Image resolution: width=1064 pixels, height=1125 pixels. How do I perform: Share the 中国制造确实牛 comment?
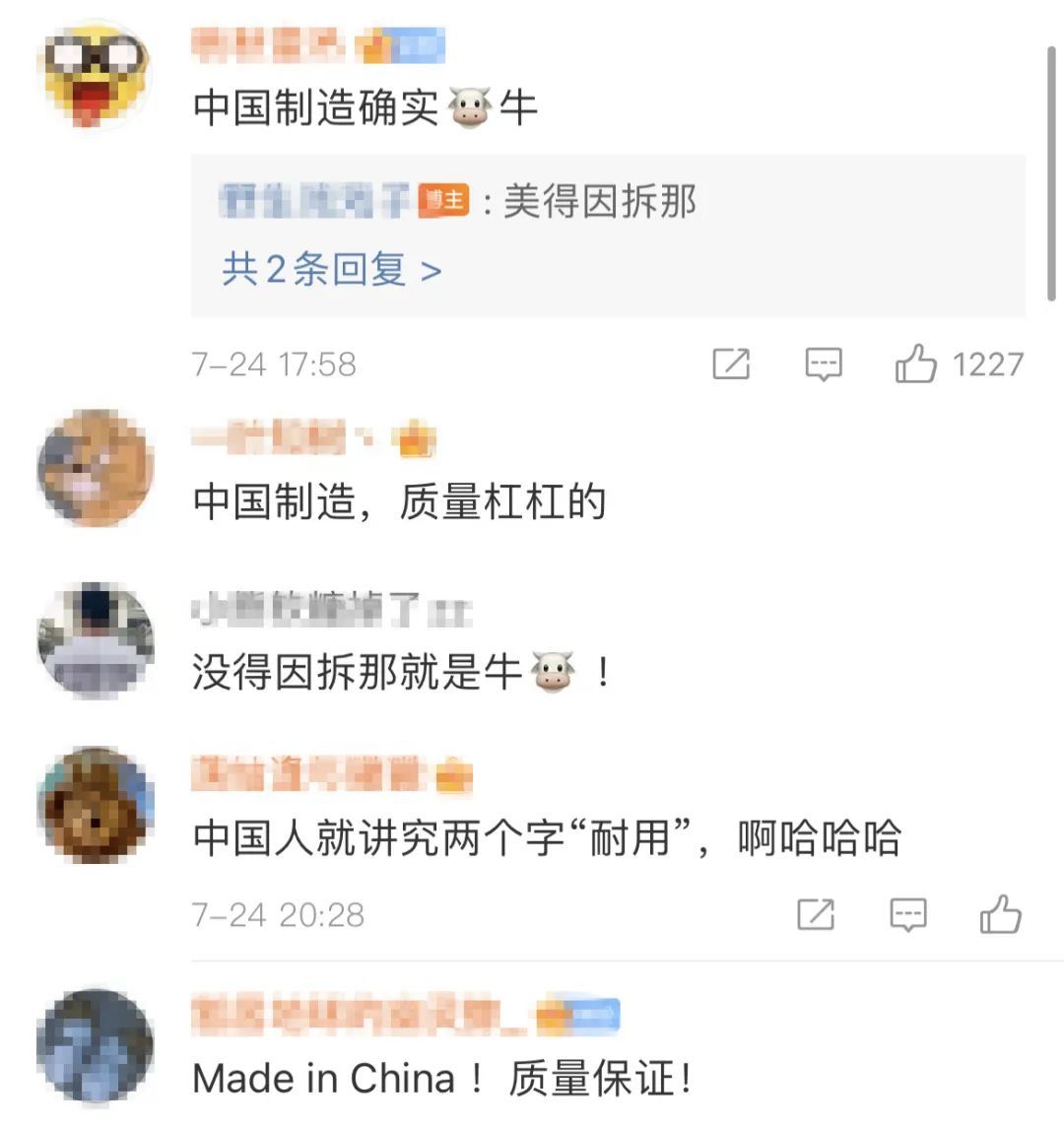[731, 364]
